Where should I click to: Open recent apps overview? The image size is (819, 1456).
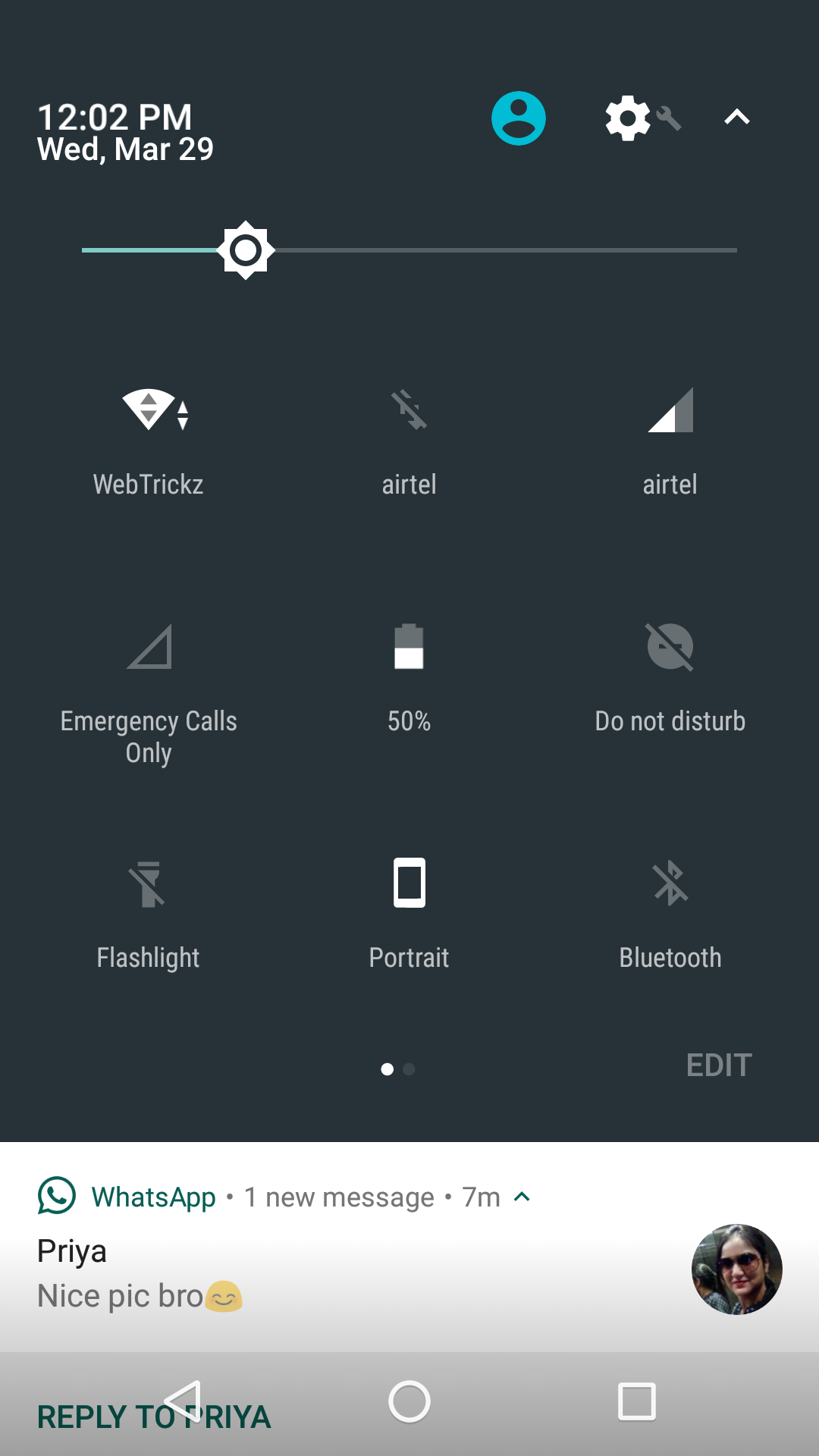(637, 1401)
